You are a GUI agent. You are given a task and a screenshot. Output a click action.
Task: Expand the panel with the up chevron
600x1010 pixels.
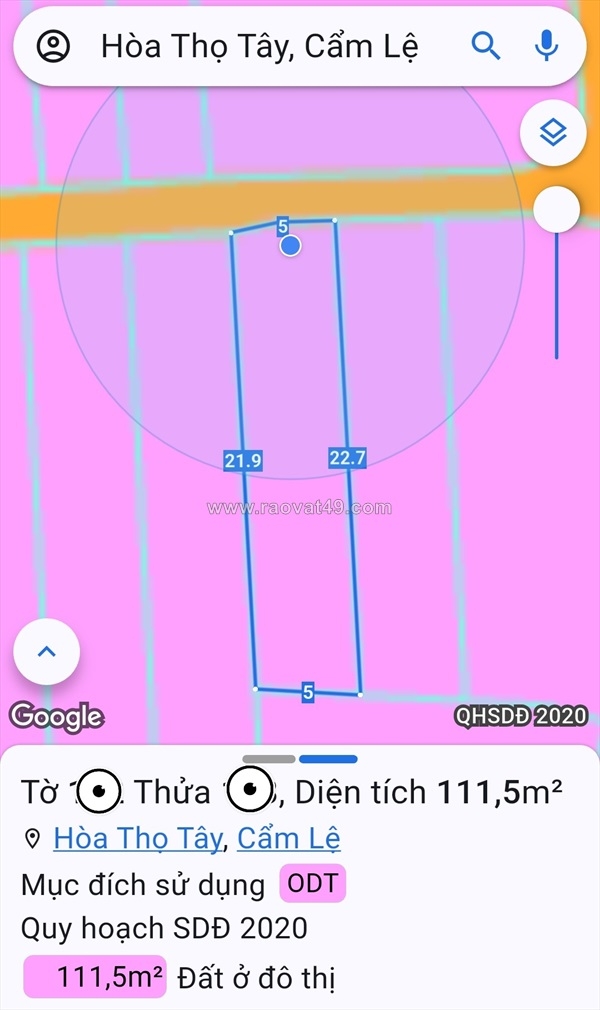[46, 652]
